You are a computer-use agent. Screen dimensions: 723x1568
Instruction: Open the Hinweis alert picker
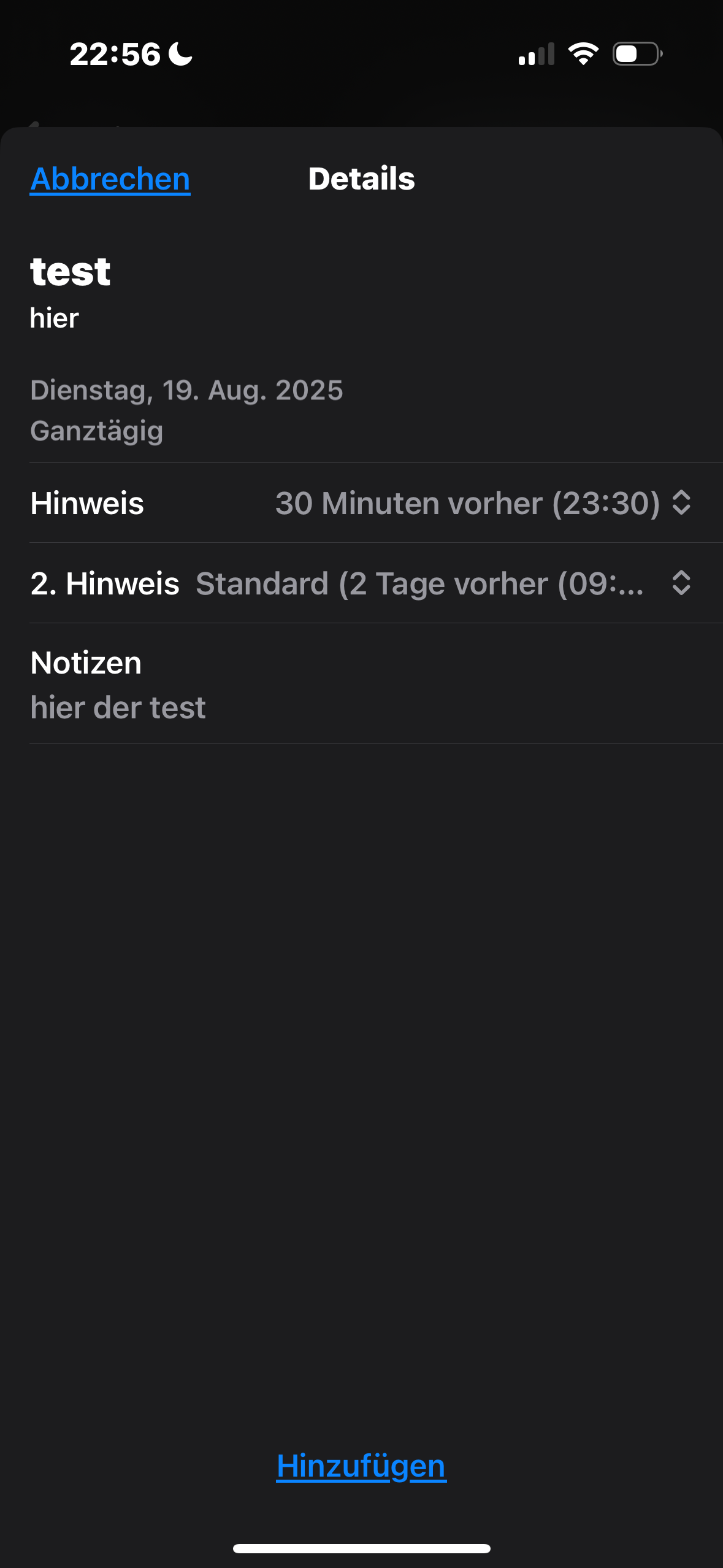tap(483, 503)
